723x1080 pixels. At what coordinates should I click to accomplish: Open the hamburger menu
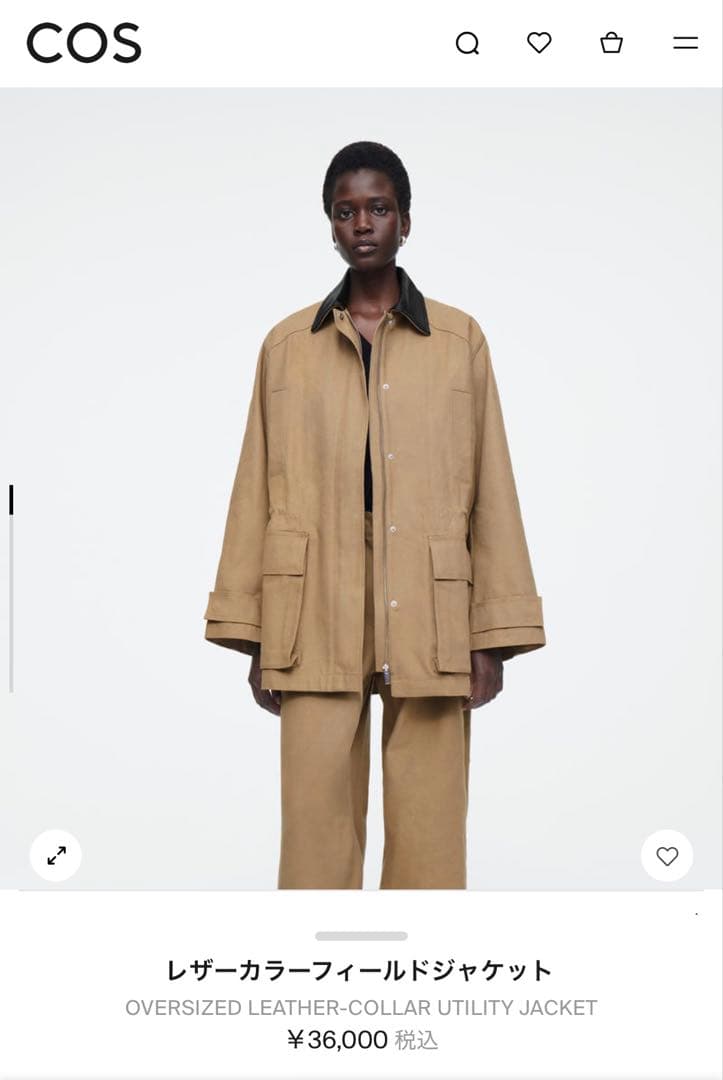click(685, 43)
